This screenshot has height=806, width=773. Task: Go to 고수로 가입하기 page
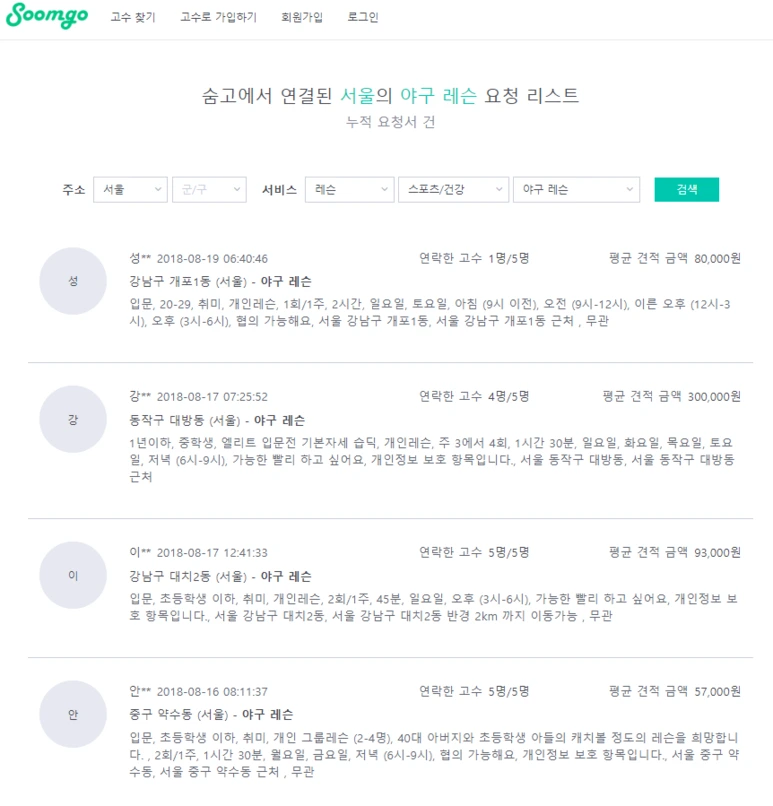tap(218, 17)
